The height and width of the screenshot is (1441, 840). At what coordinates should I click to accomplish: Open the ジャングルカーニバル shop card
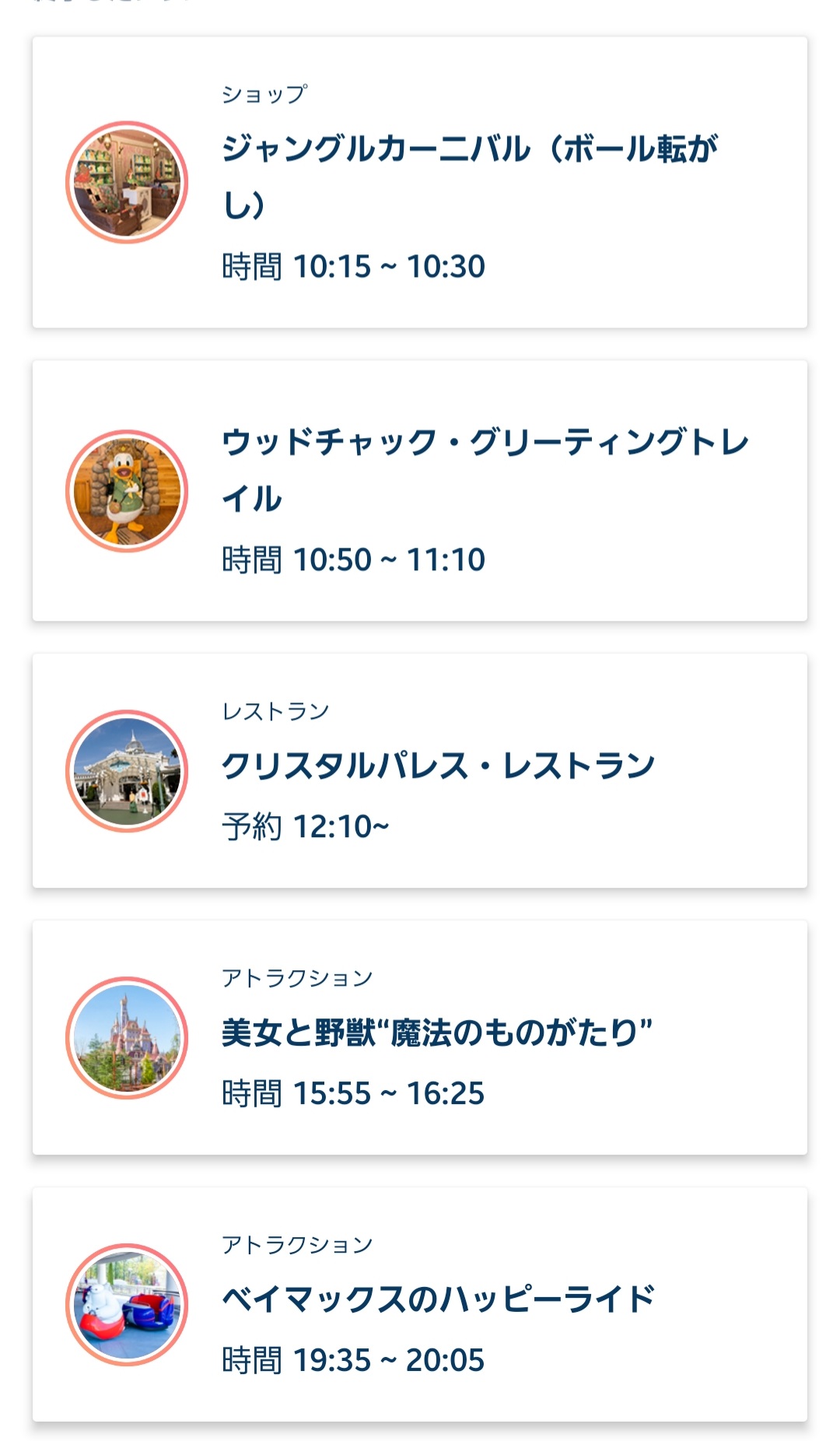(x=420, y=182)
